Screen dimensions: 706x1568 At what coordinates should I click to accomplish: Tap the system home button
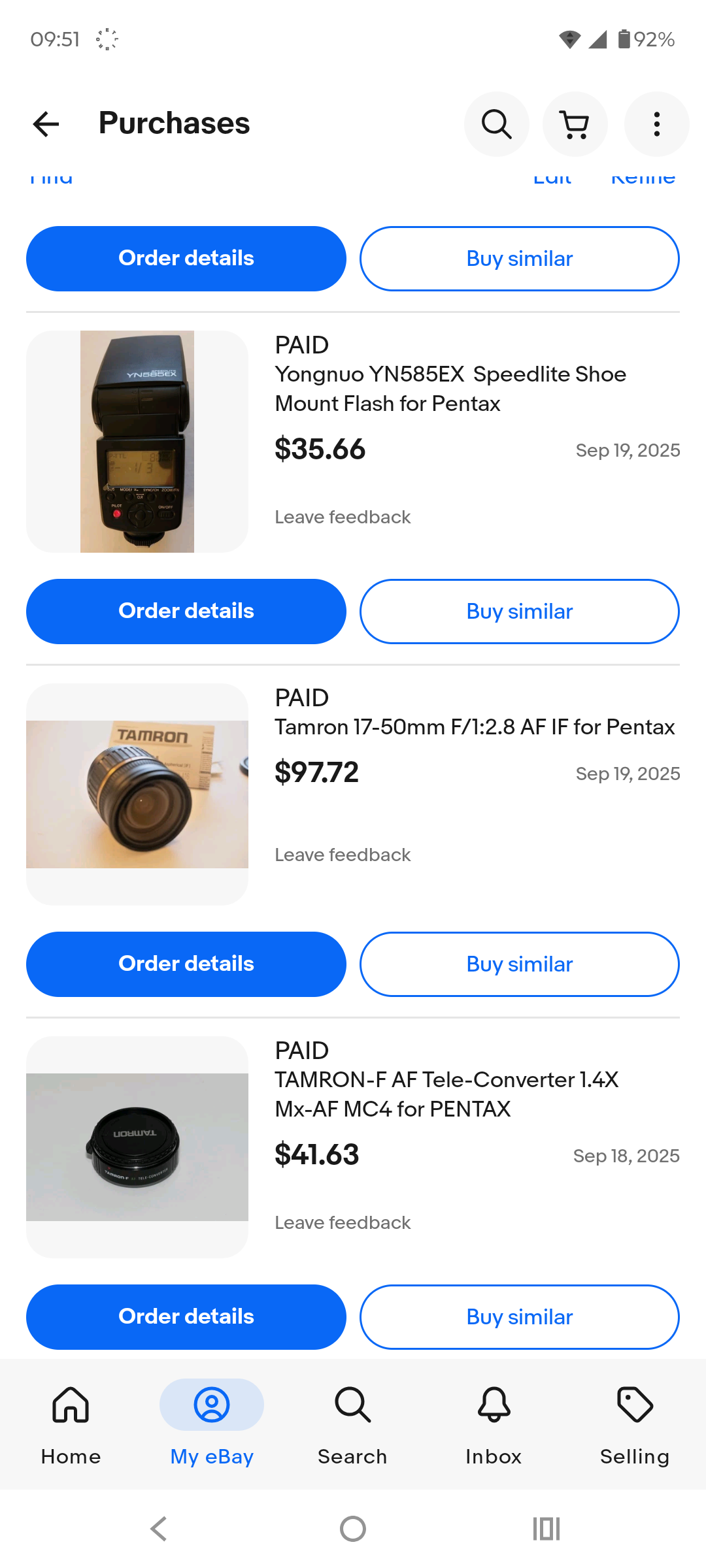(x=353, y=1529)
